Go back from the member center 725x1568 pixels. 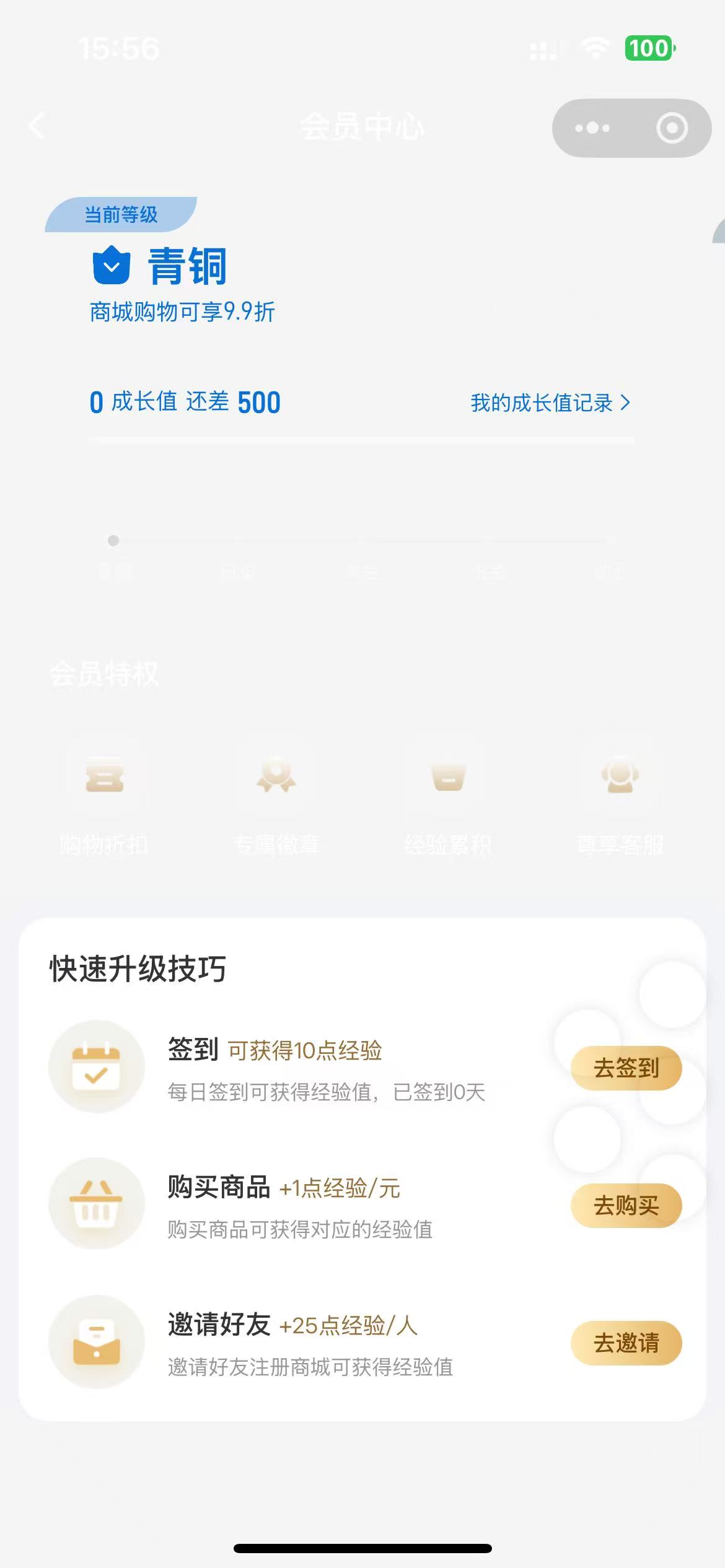point(37,126)
